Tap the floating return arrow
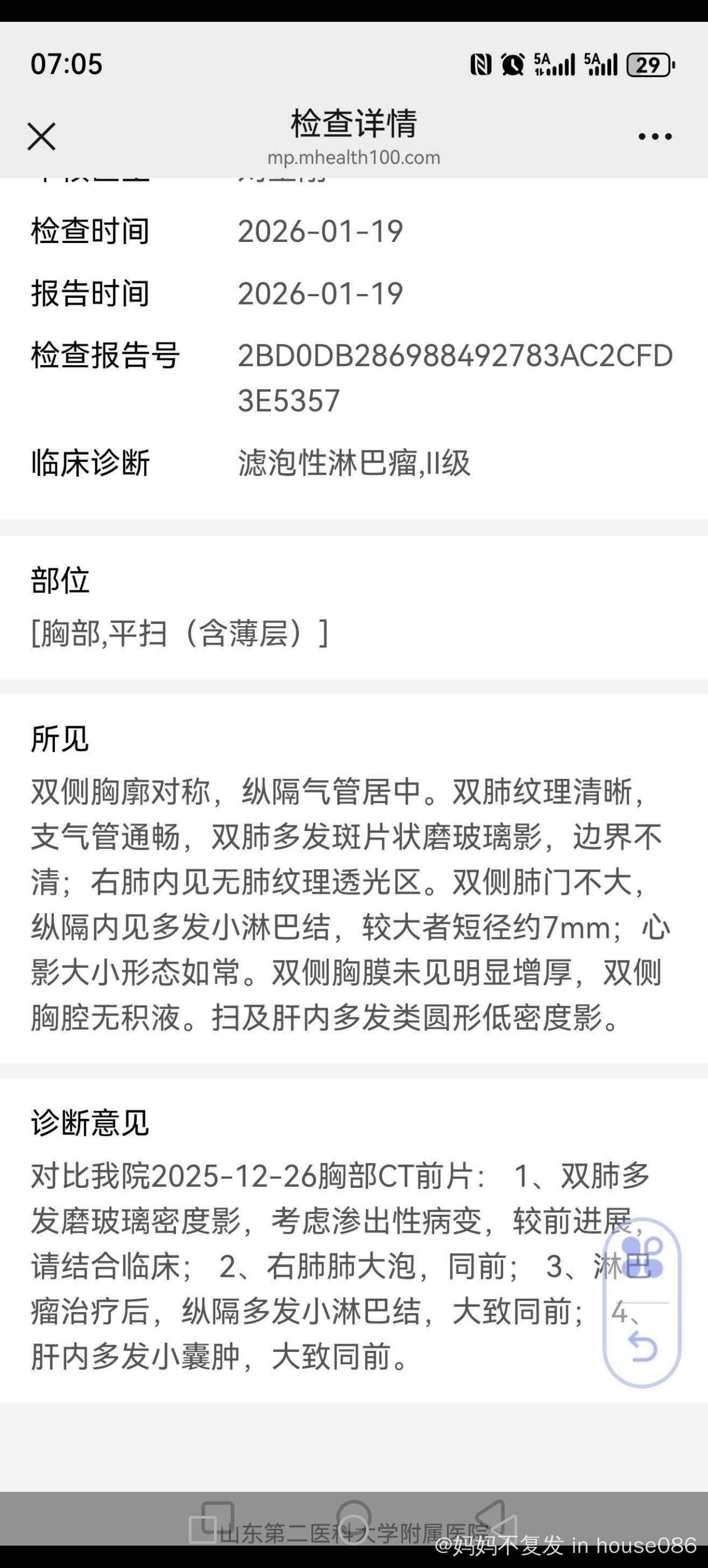Screen dimensions: 708x1568 pyautogui.click(x=642, y=1346)
